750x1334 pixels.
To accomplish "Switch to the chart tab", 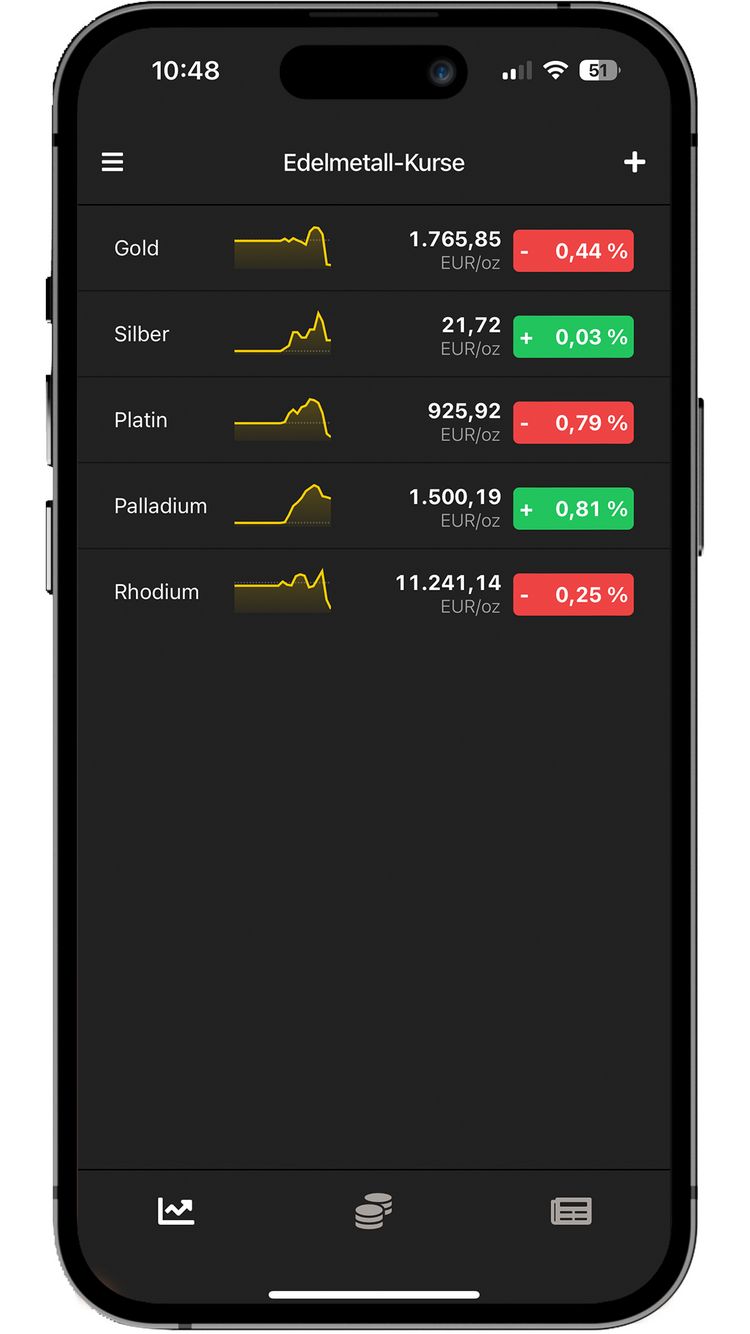I will (176, 1211).
